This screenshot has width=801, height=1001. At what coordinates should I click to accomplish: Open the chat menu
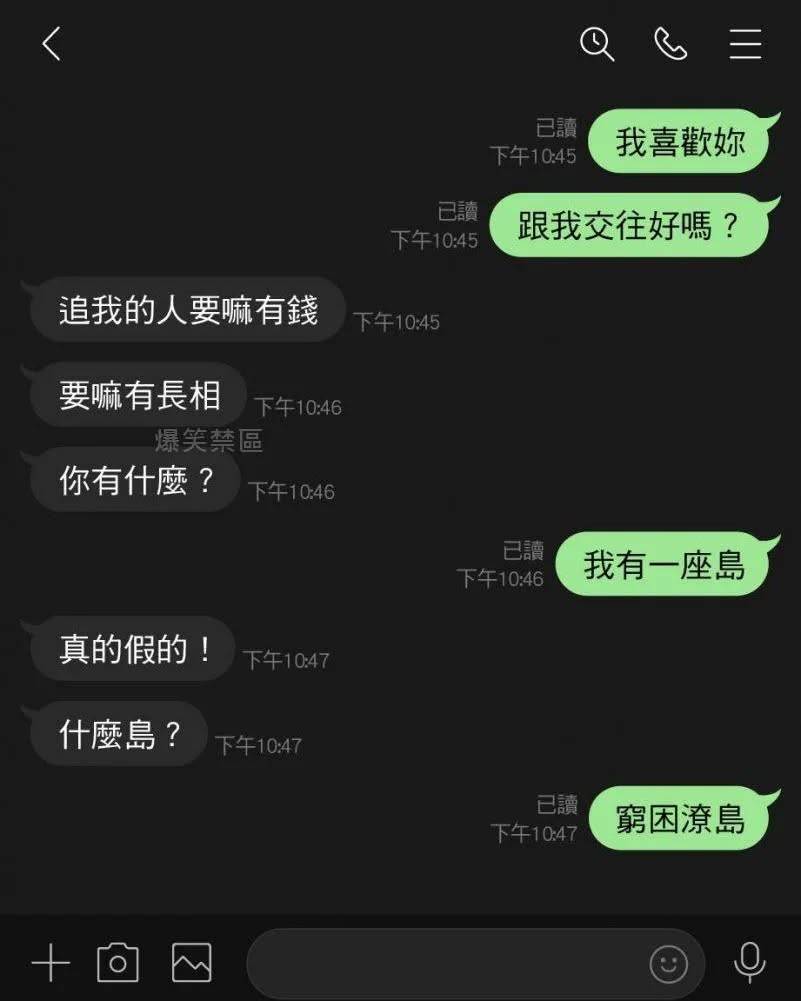(745, 44)
